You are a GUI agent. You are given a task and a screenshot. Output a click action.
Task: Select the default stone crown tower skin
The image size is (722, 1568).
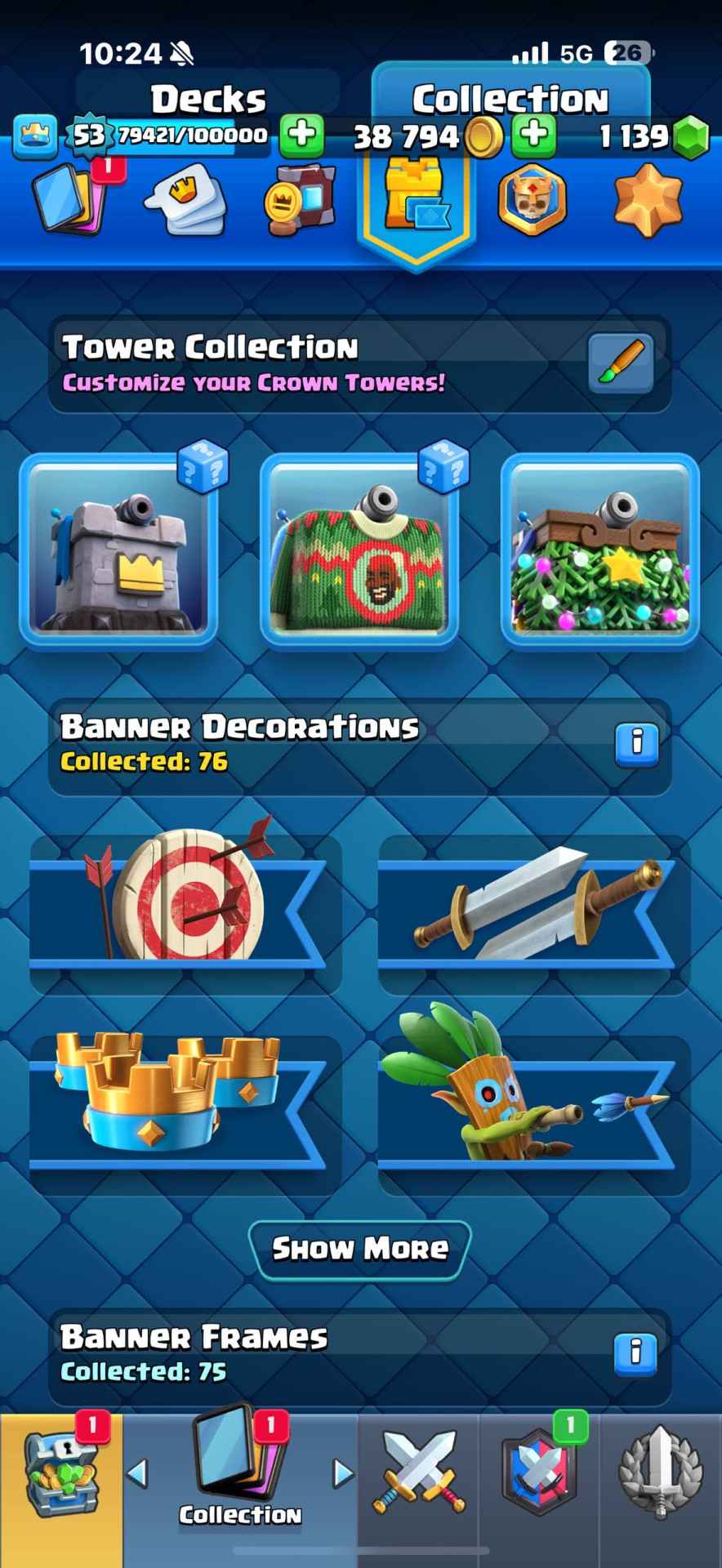(119, 550)
